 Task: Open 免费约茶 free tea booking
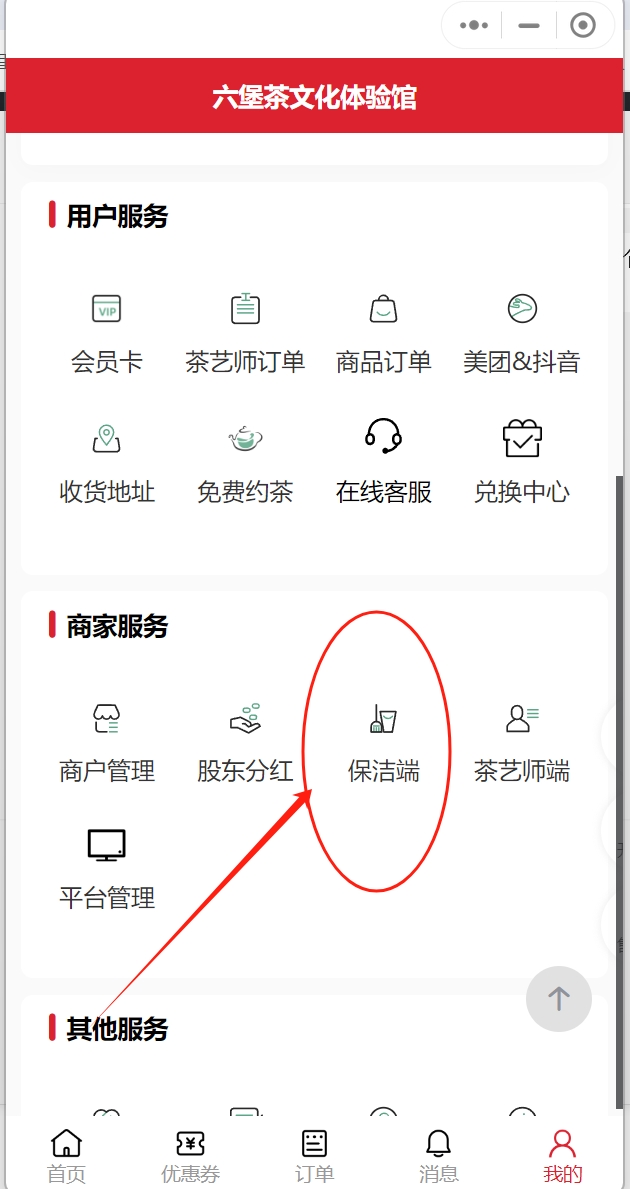(245, 460)
